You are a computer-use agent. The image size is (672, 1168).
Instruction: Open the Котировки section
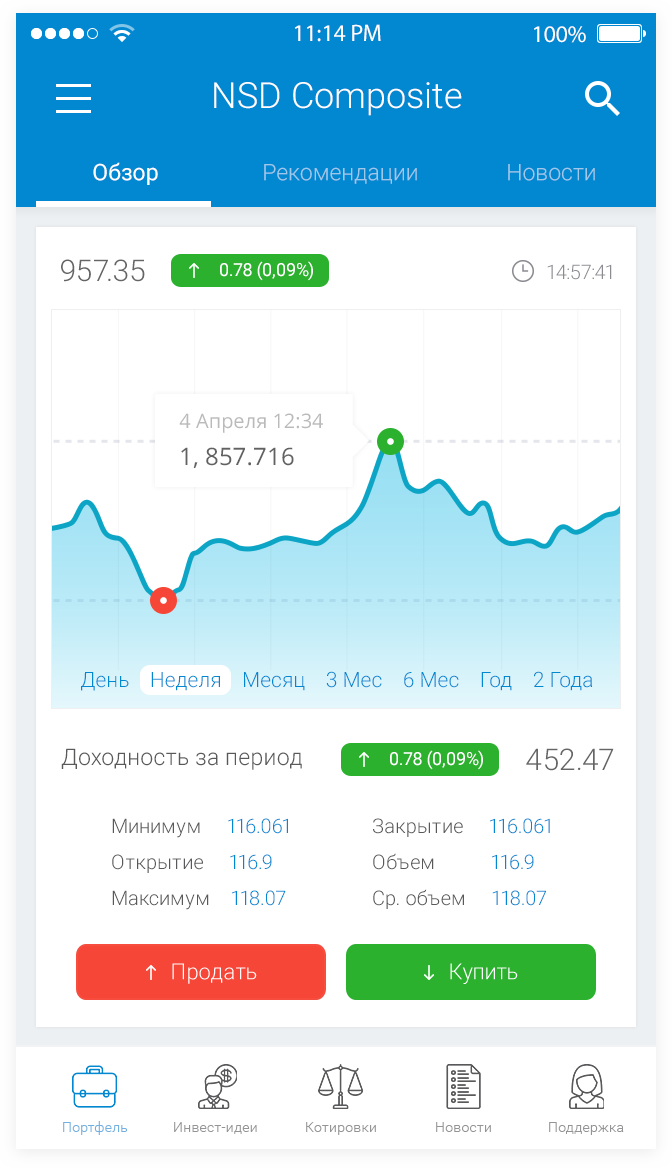(x=341, y=1098)
